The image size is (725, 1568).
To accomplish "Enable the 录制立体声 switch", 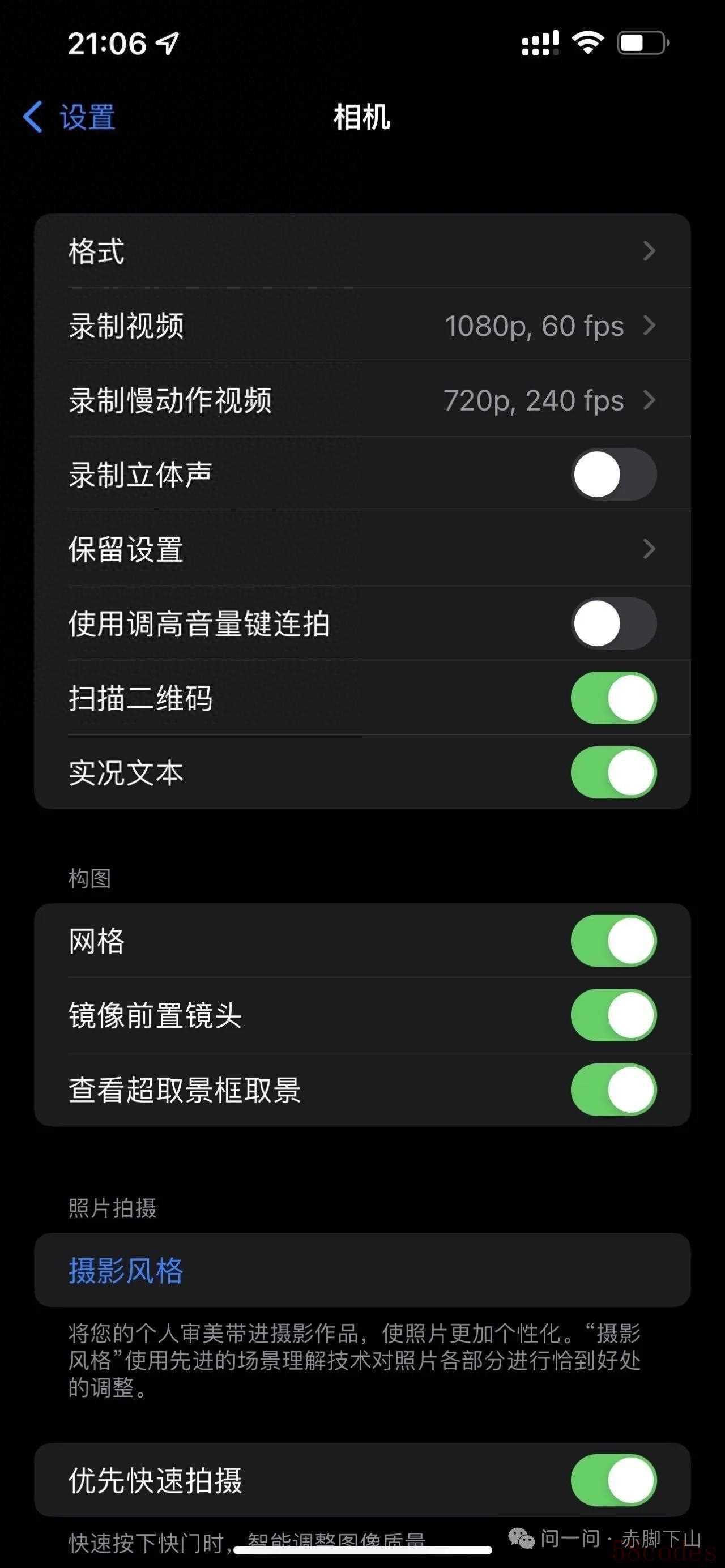I will [x=613, y=475].
